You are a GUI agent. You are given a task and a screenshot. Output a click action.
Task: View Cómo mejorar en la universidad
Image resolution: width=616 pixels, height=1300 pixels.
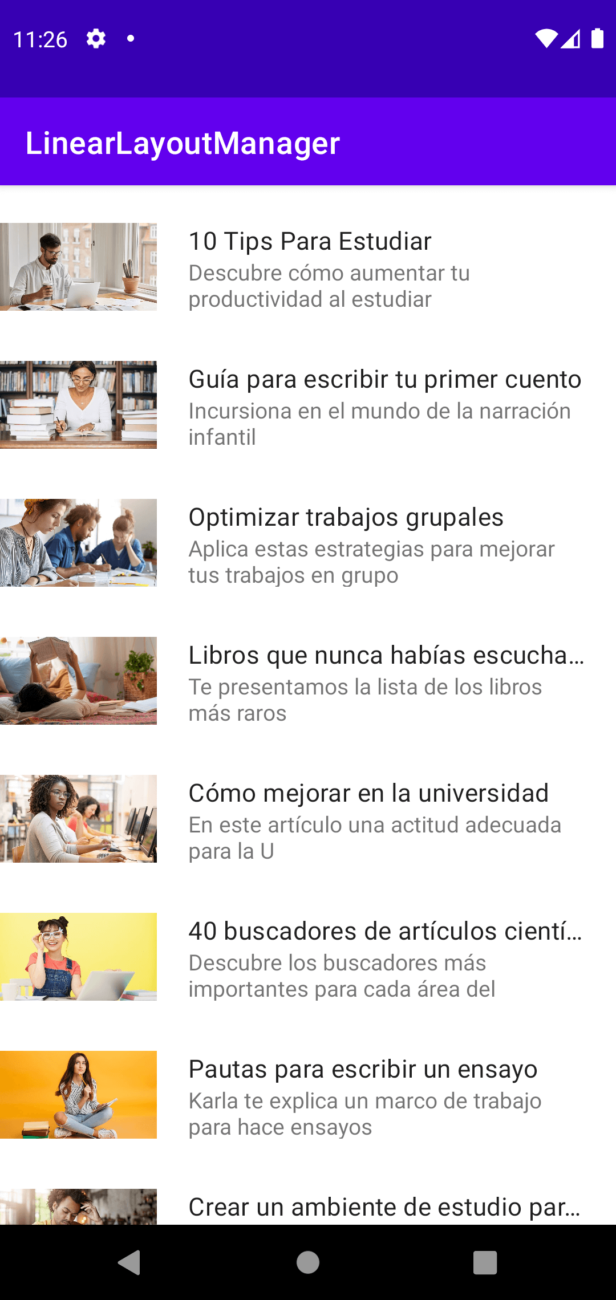click(308, 819)
